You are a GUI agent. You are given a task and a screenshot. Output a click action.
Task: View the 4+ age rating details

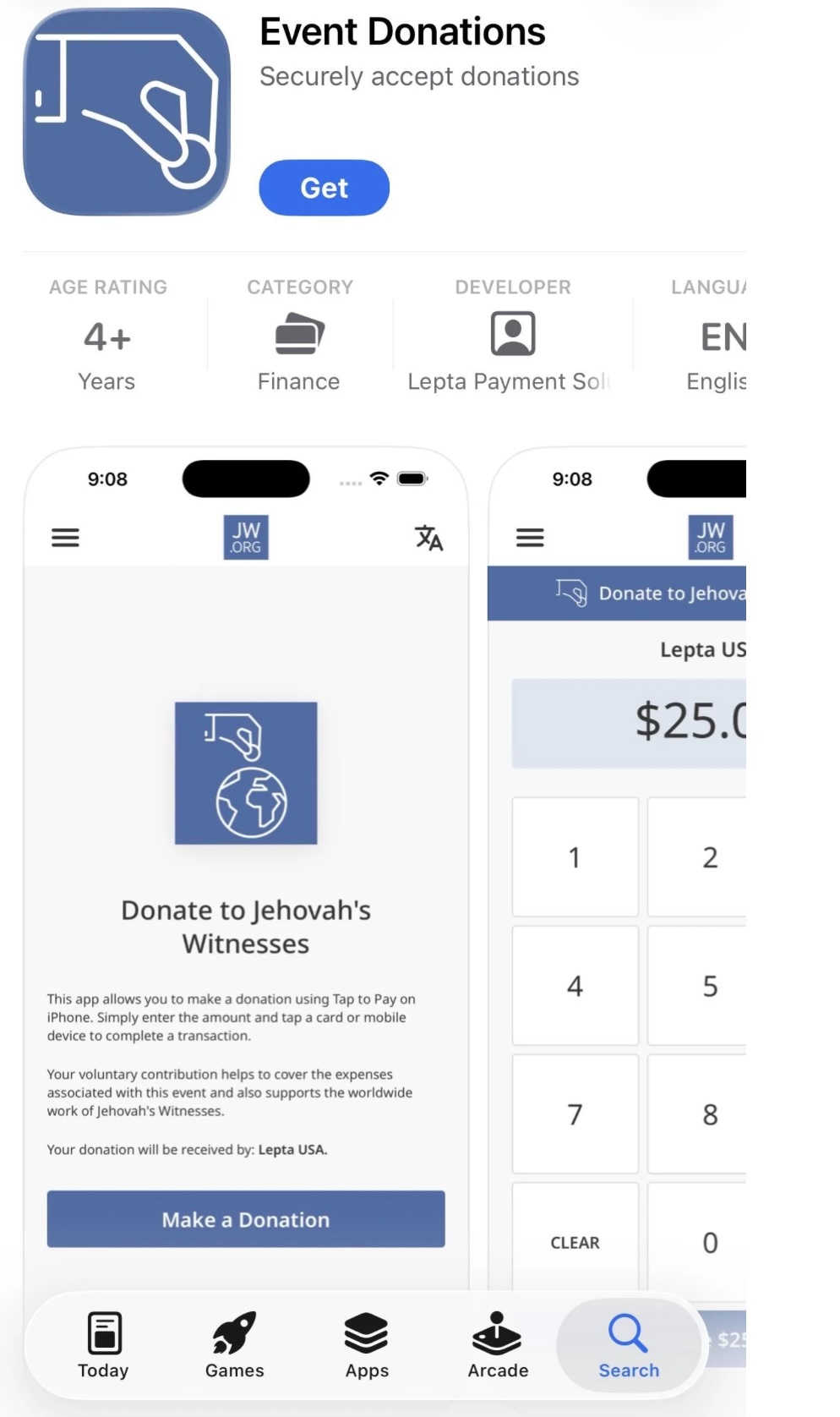point(107,335)
